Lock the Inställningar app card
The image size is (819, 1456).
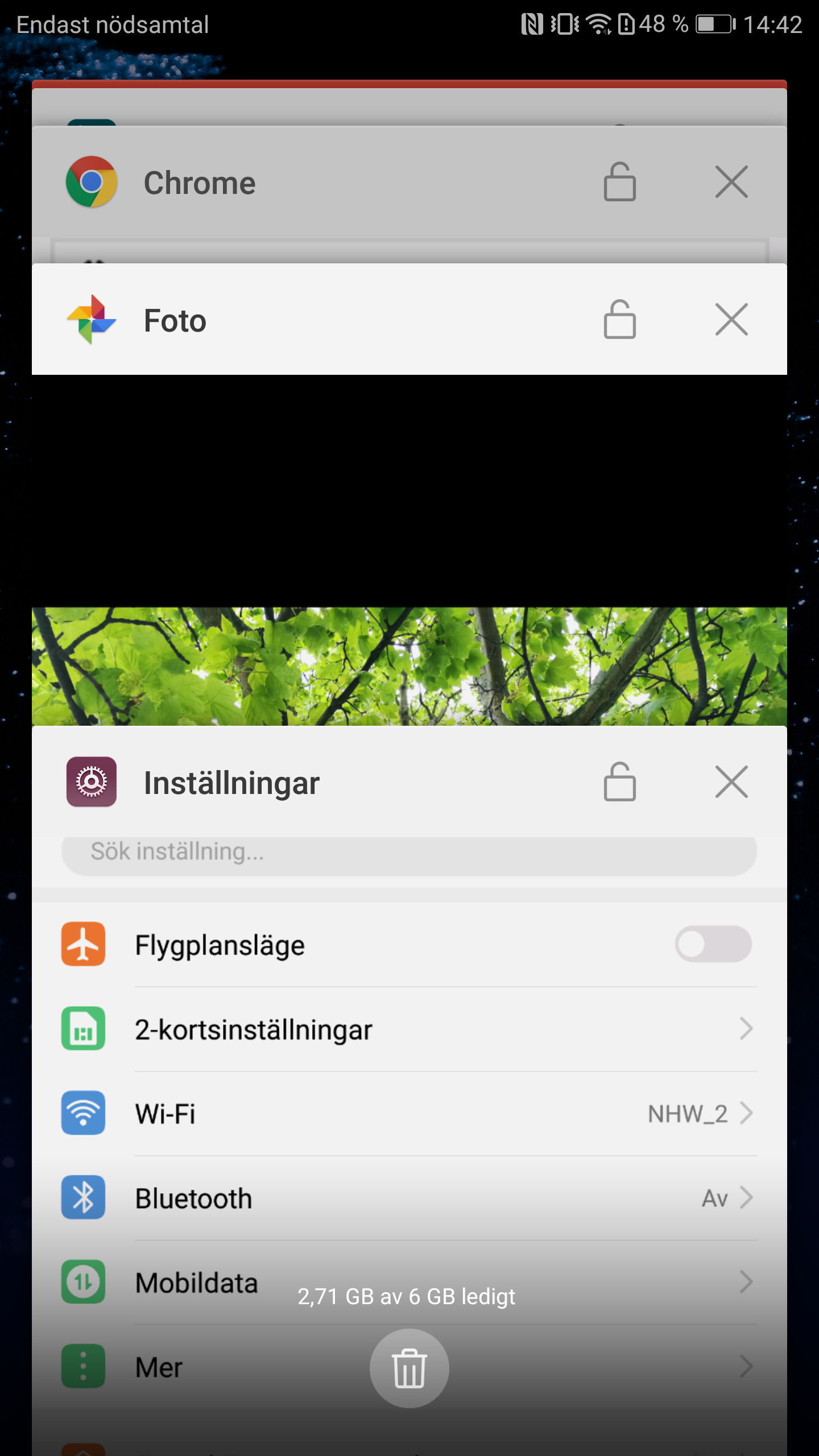click(x=619, y=782)
